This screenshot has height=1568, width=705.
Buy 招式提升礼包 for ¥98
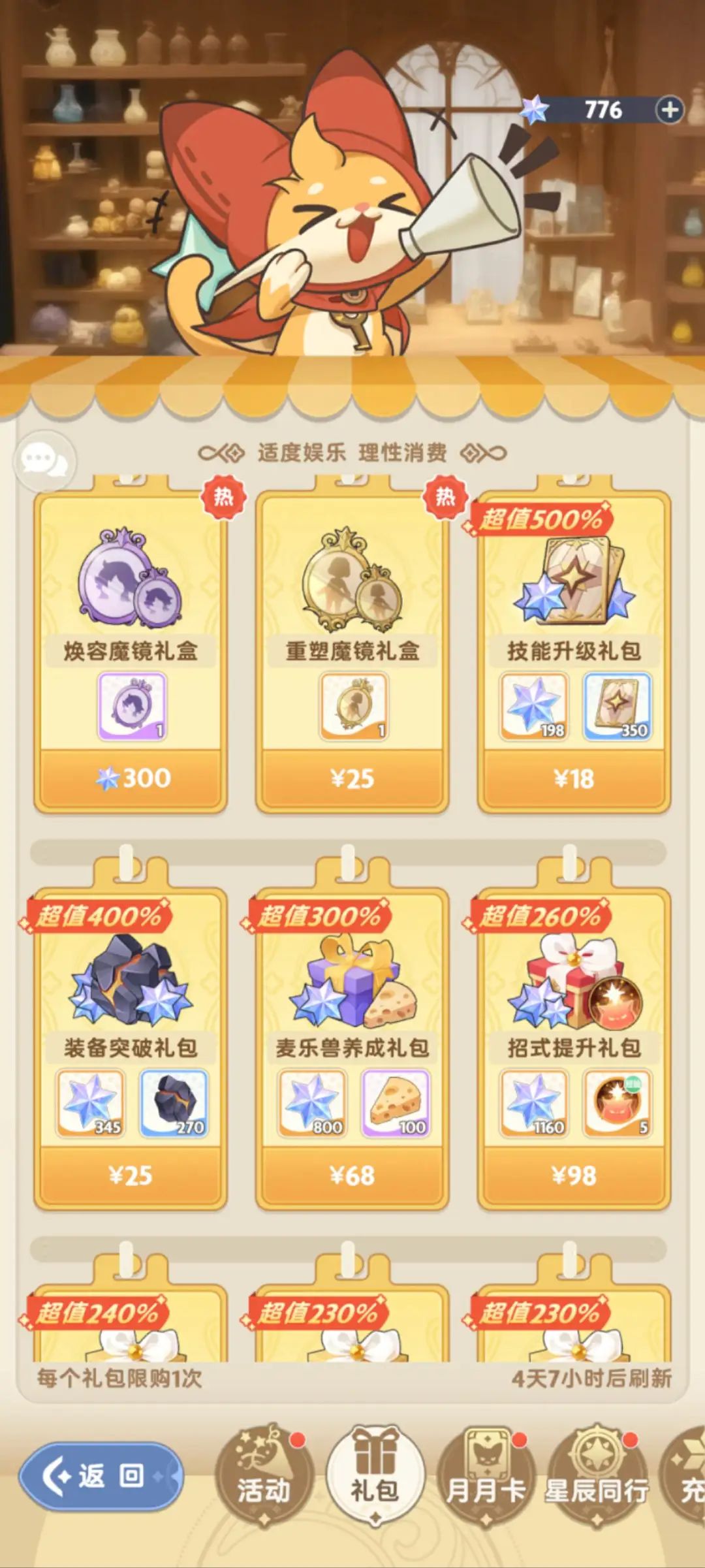tap(574, 1175)
